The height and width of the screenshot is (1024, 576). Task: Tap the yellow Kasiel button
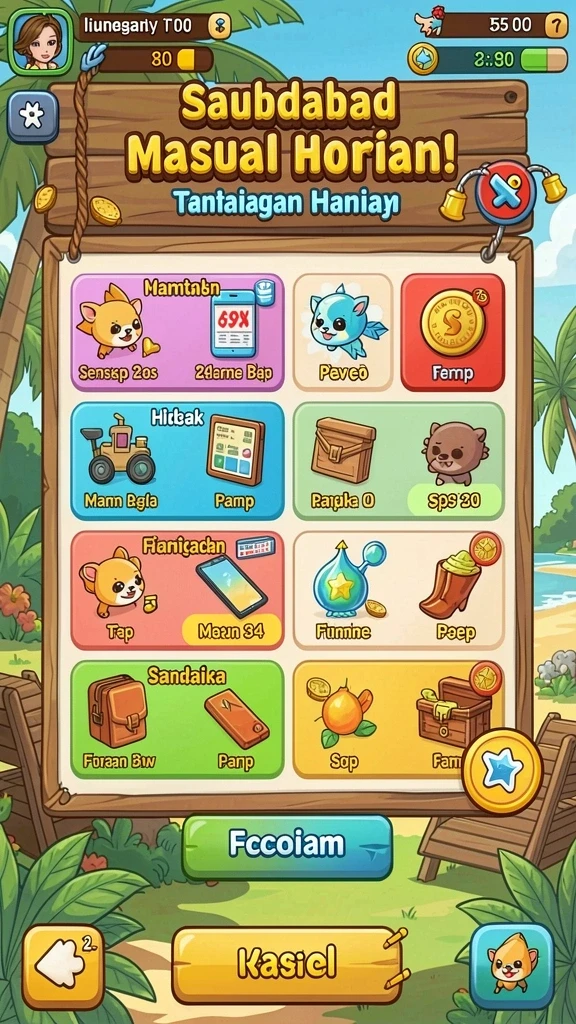(x=287, y=964)
